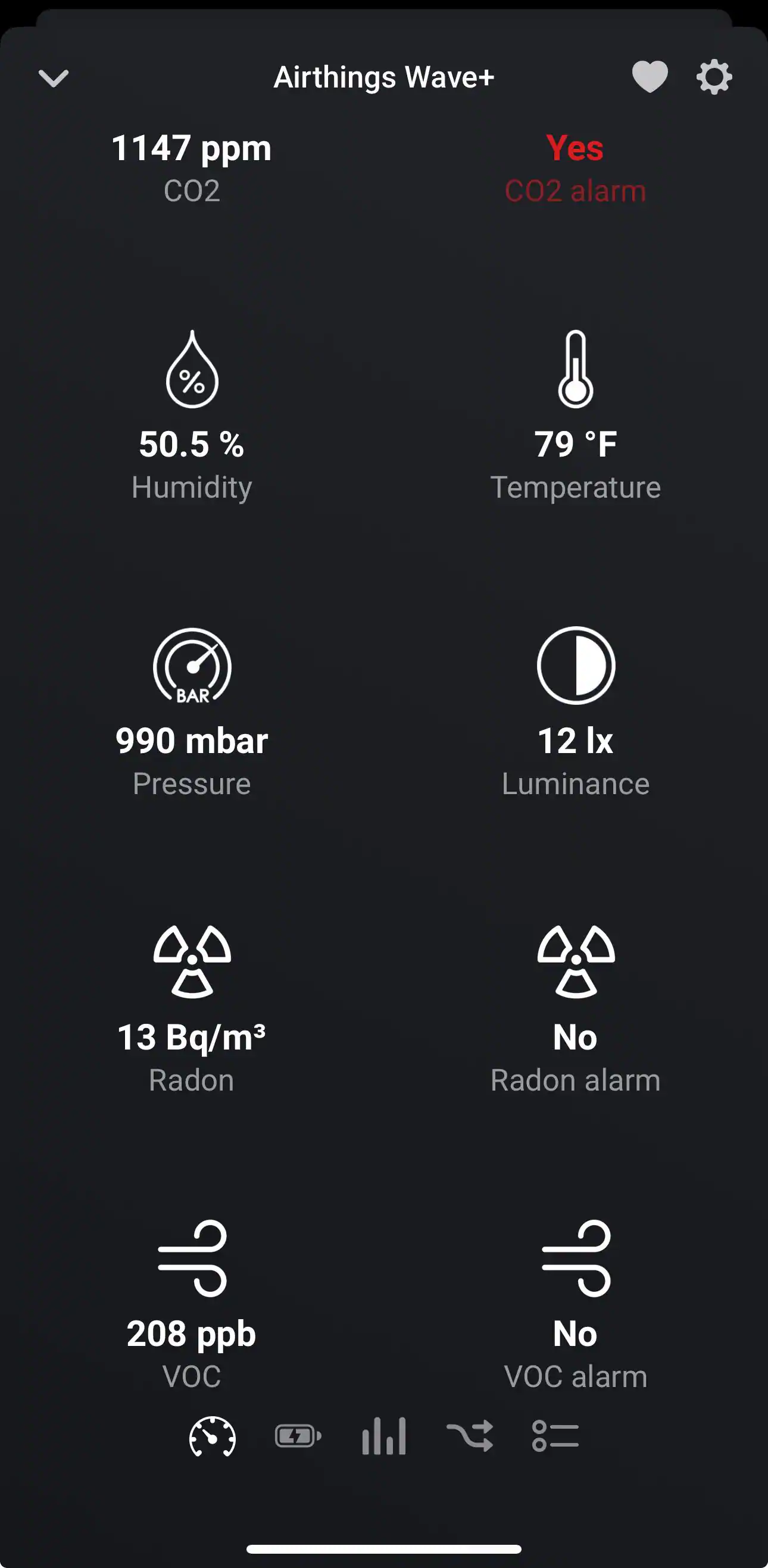Open the shuffle arrows tab
This screenshot has width=768, height=1568.
[x=470, y=1436]
